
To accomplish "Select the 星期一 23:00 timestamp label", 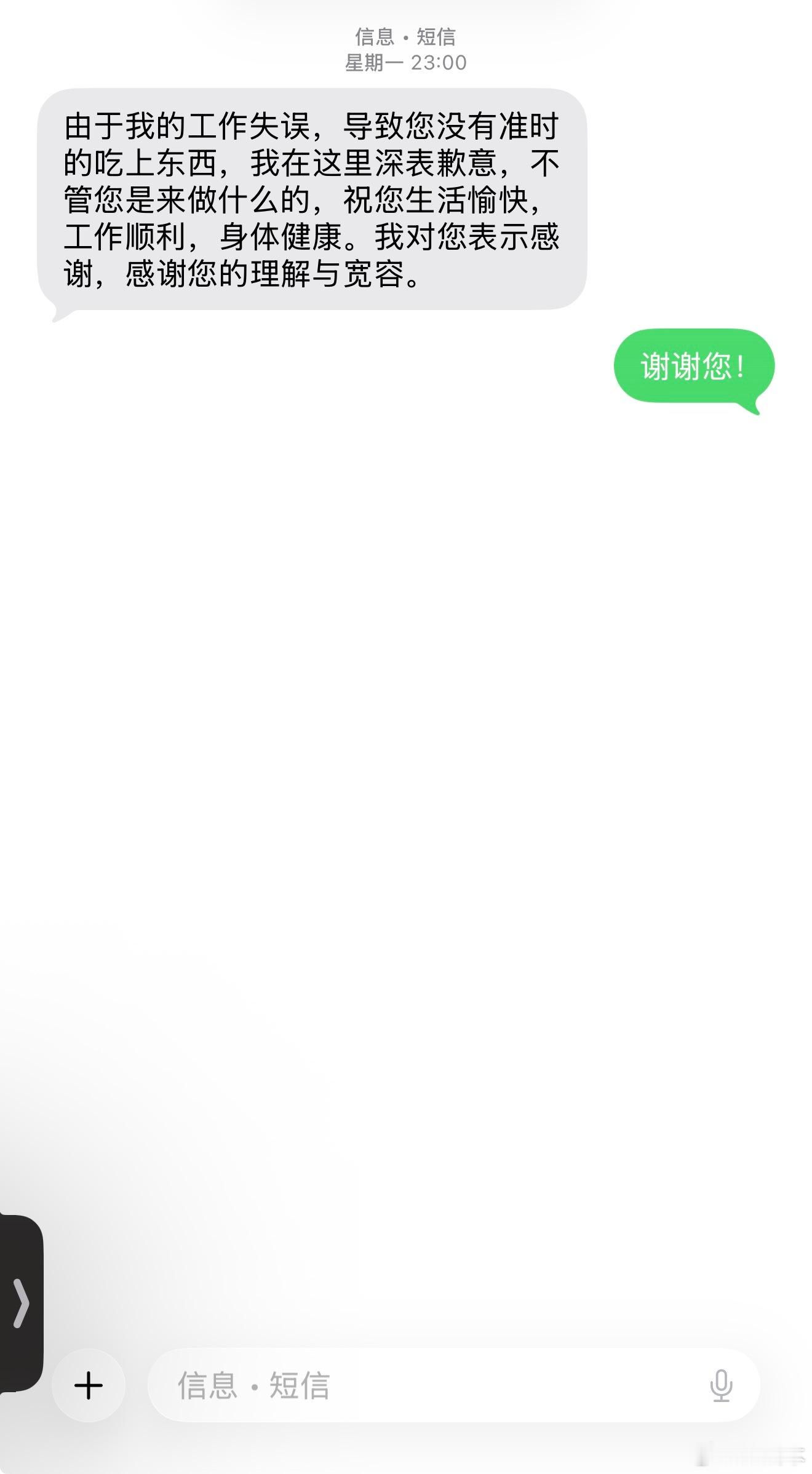I will (406, 62).
